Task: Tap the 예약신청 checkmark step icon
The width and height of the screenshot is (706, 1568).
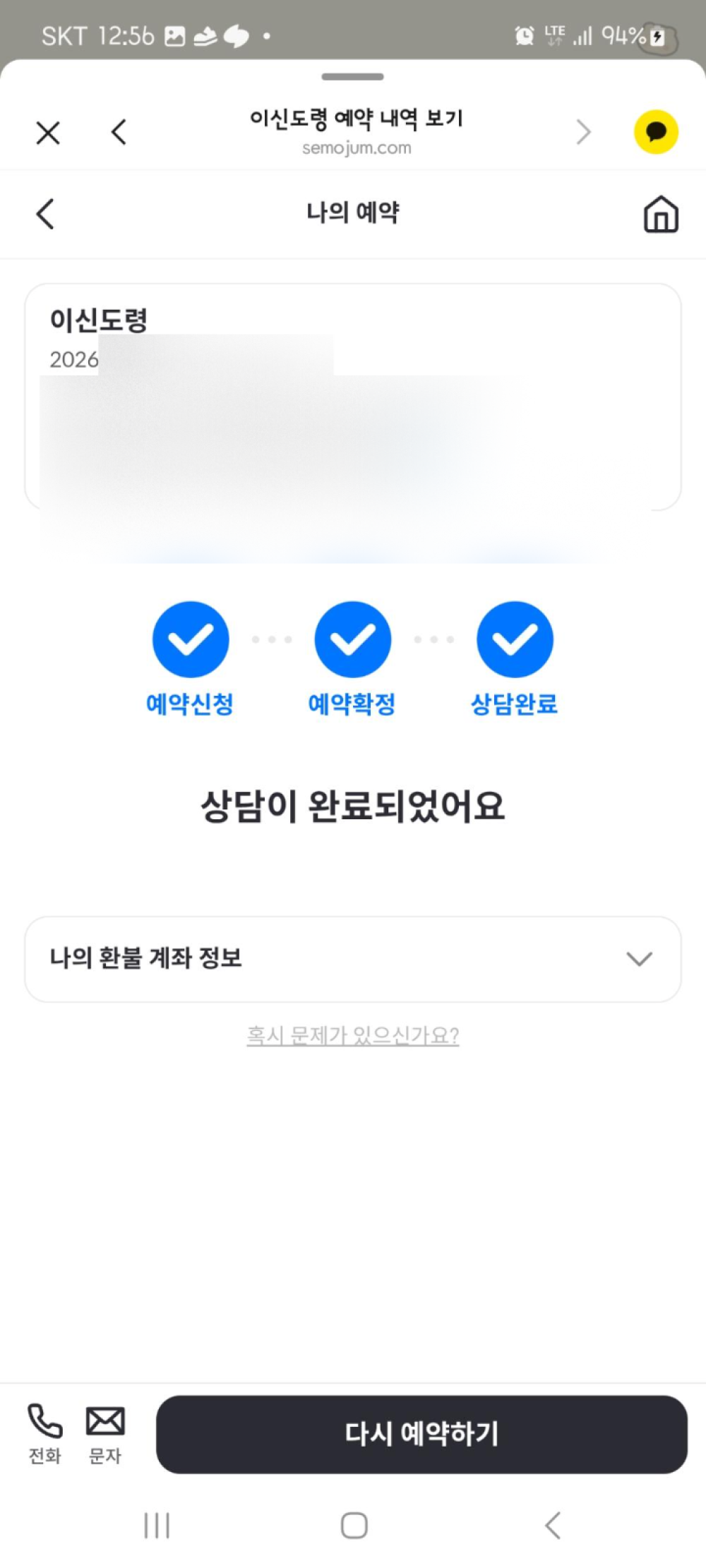Action: 189,639
